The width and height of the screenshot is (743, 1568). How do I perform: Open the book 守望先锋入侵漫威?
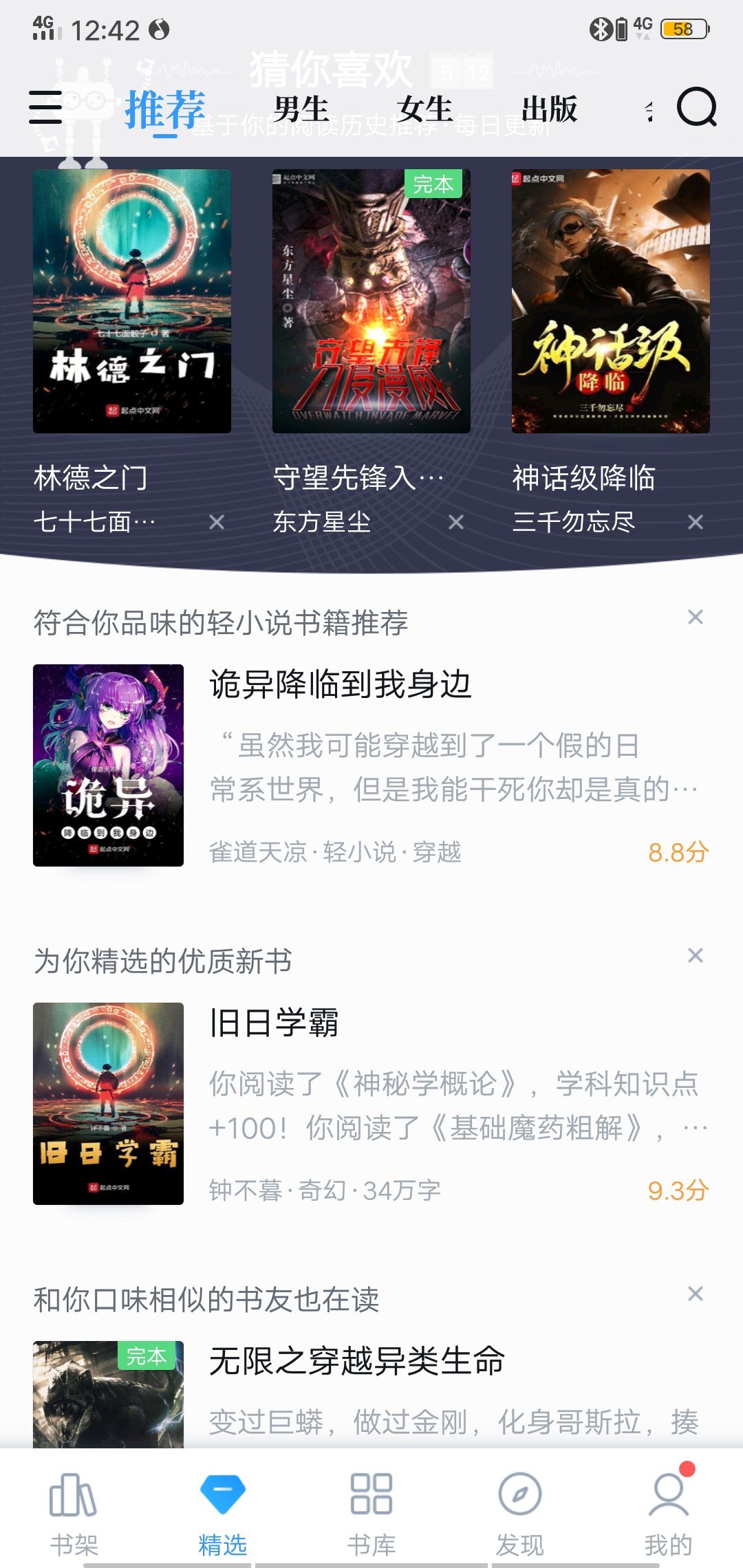click(371, 301)
